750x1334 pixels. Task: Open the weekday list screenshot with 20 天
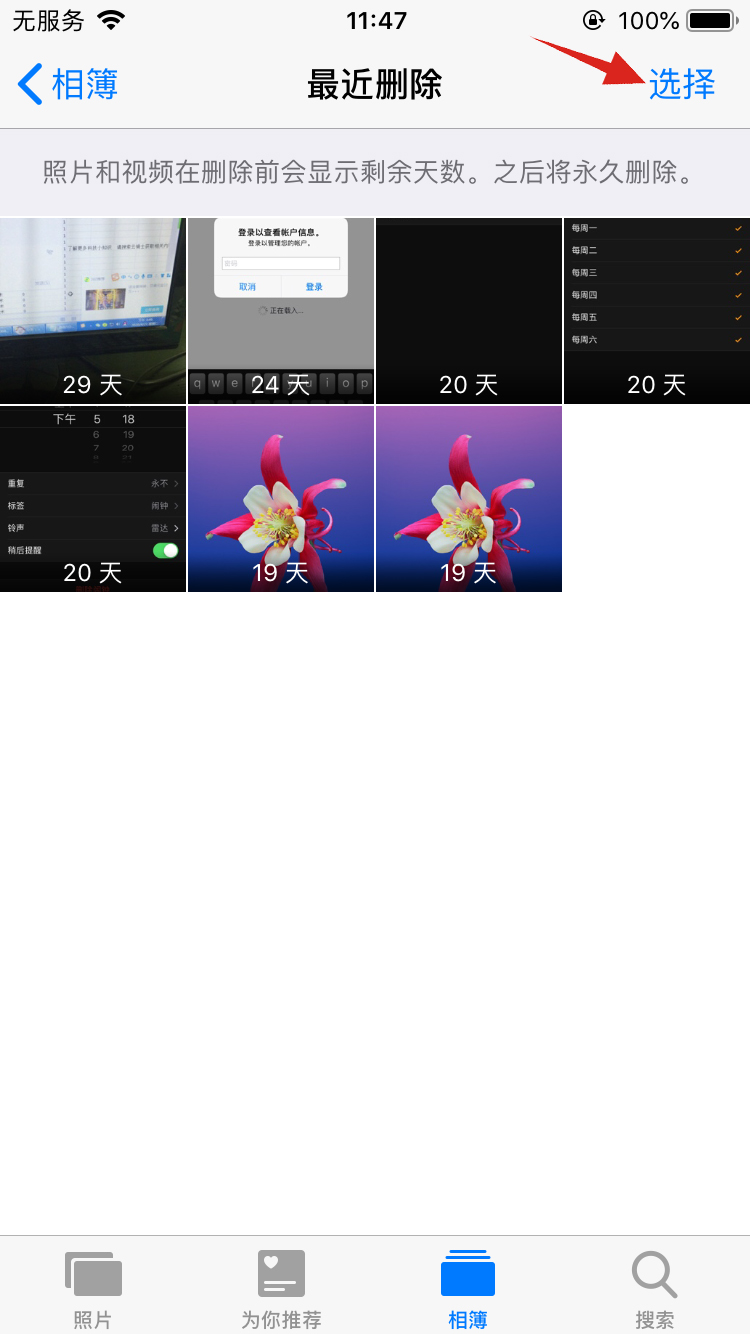tap(657, 311)
